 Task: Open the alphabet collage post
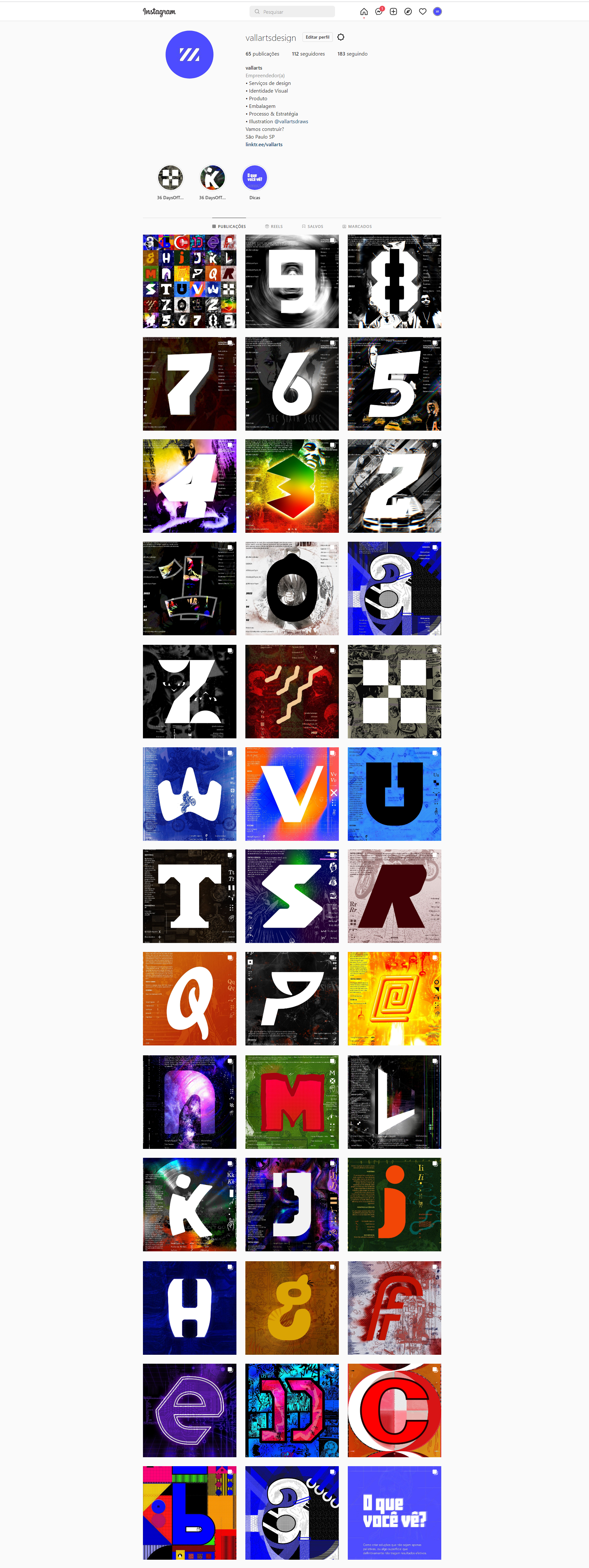tap(189, 281)
